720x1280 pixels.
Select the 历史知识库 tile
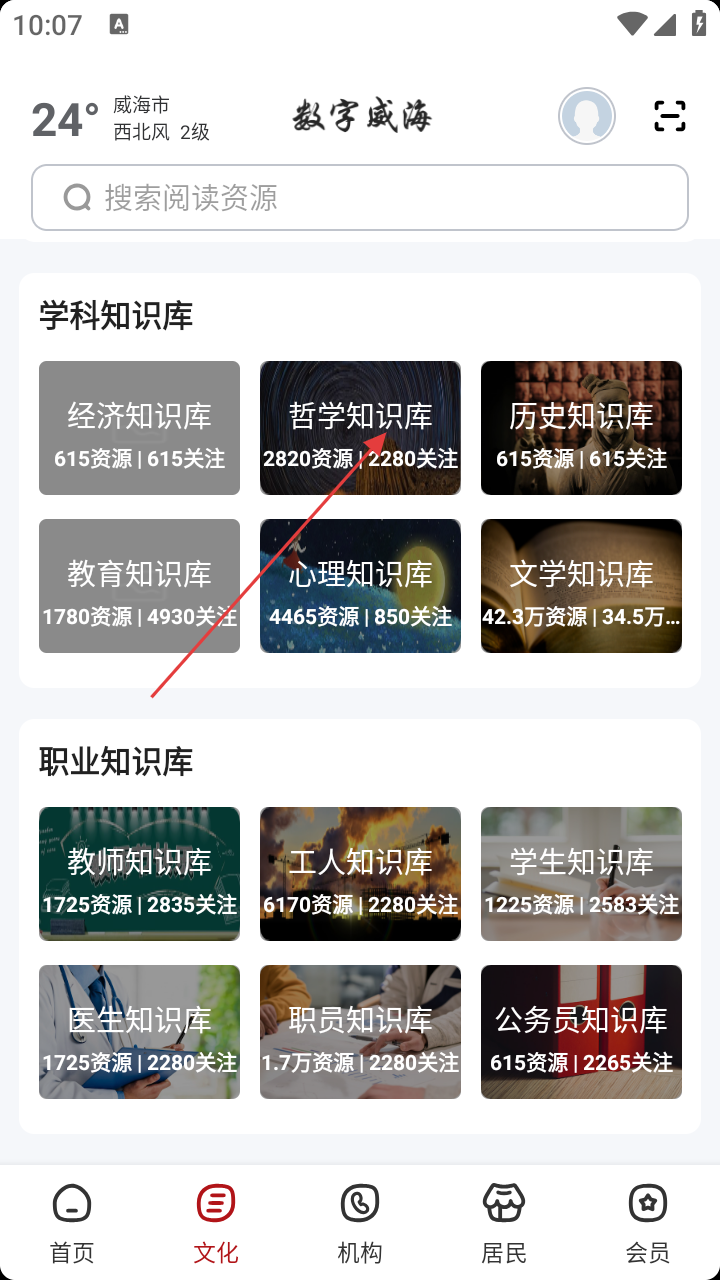tap(581, 428)
